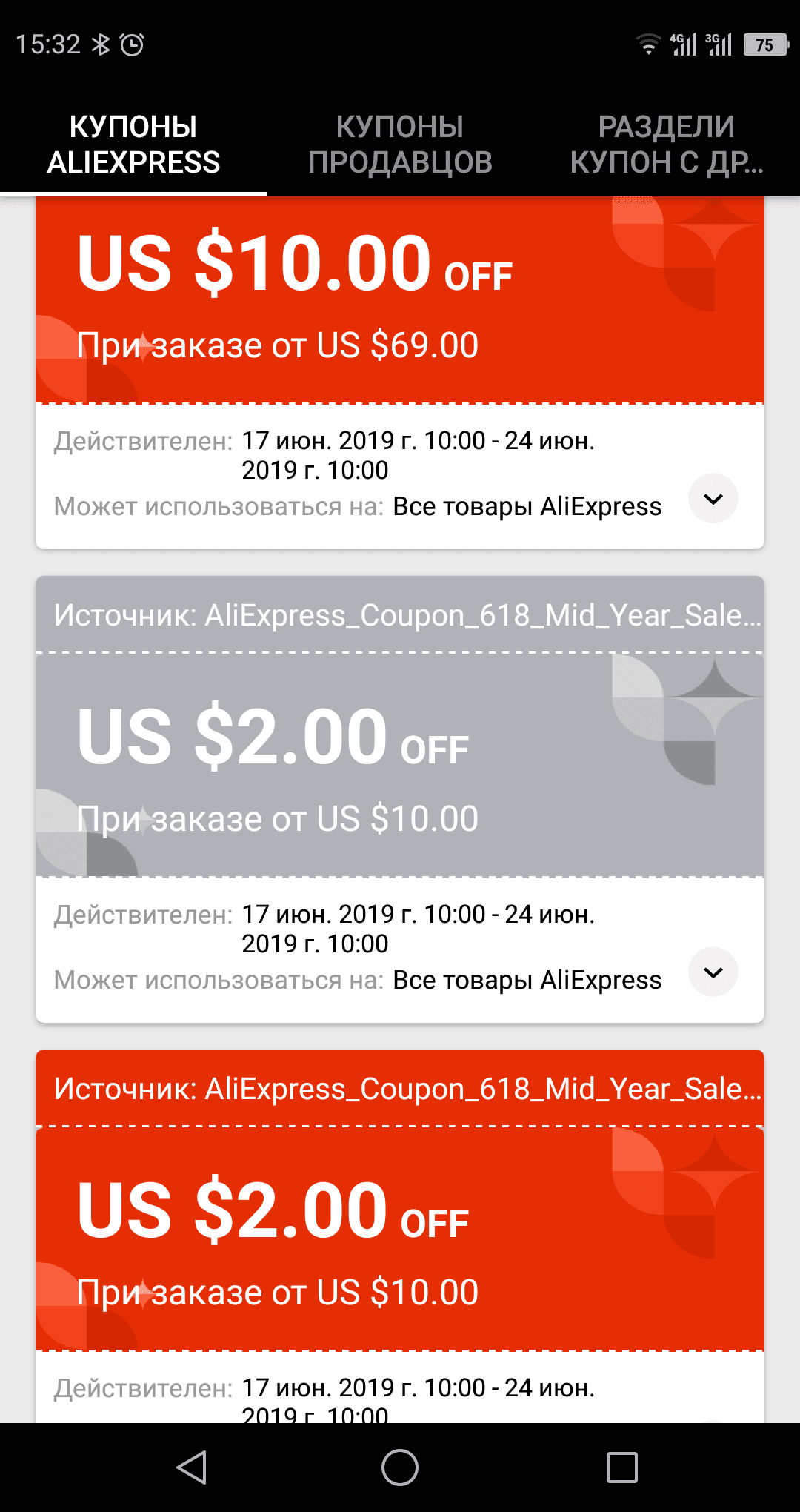Open the Раздели купон с др... tab
Screen dimensions: 800x1512
[667, 145]
